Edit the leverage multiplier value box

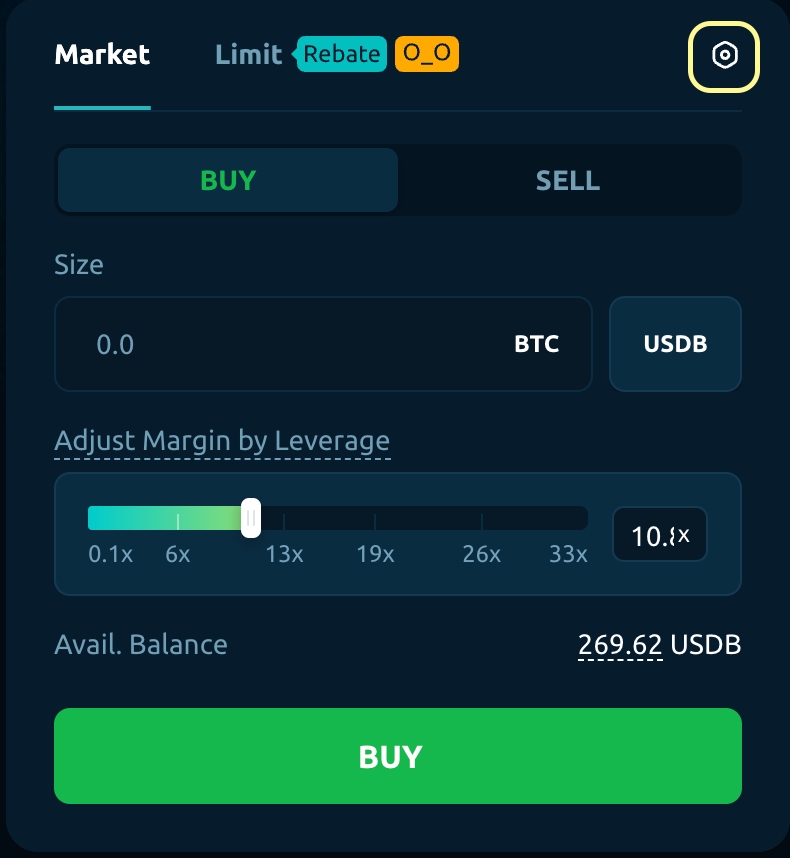(x=659, y=535)
